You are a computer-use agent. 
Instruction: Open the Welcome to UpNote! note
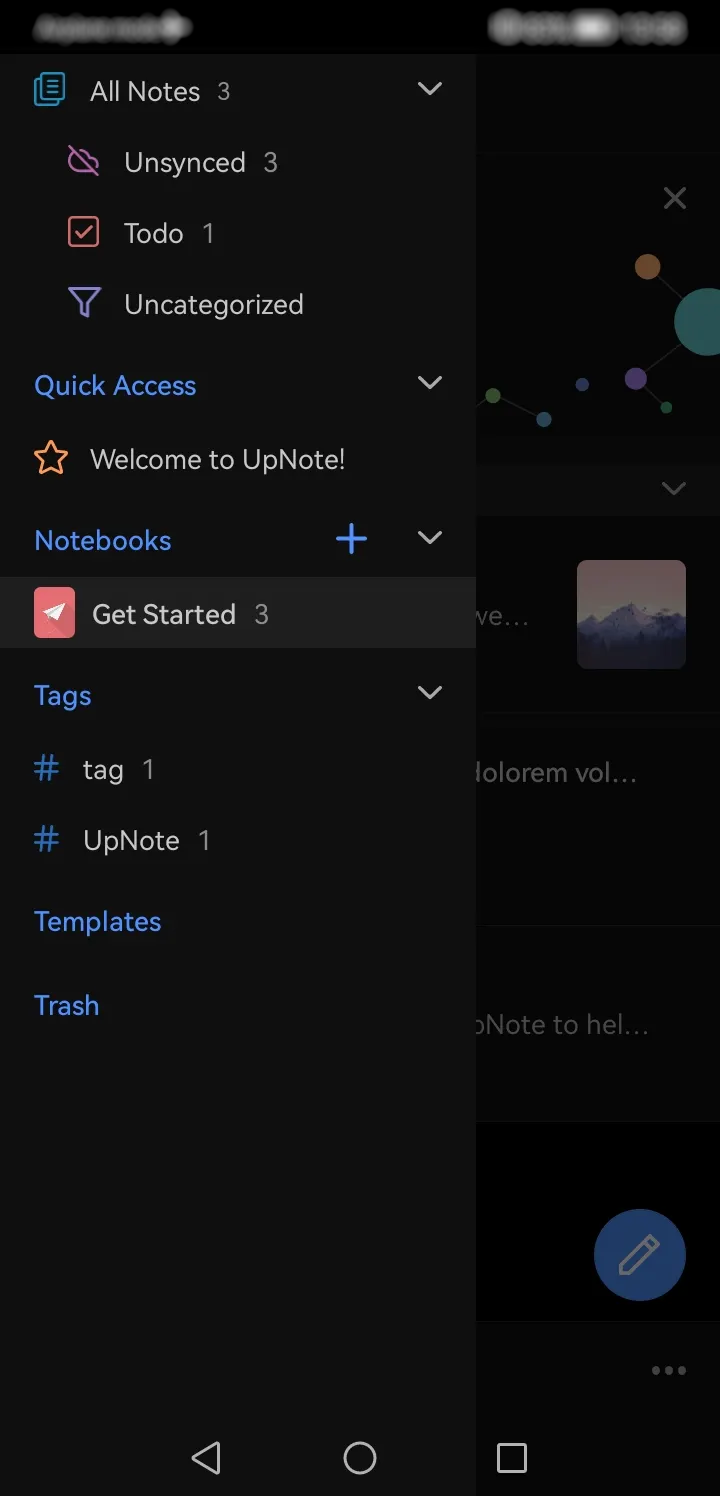[217, 459]
